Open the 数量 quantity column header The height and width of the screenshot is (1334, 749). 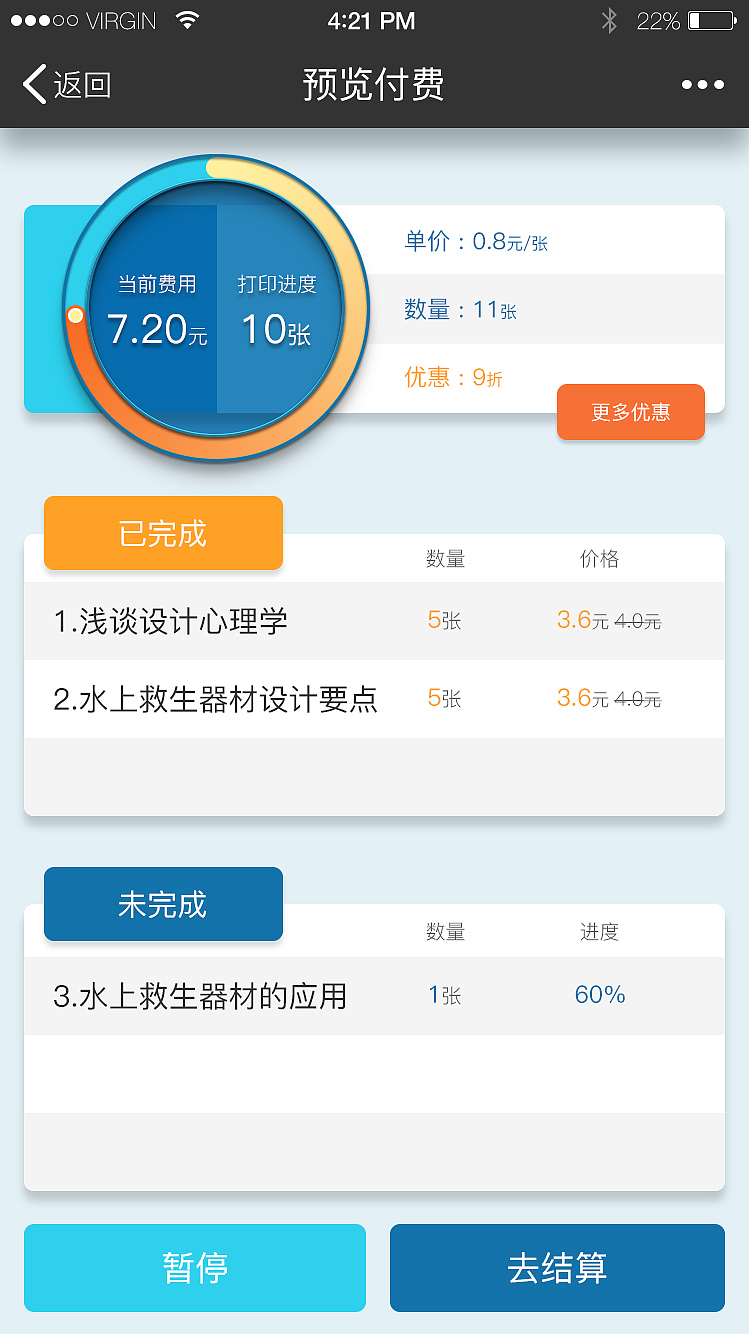tap(443, 560)
